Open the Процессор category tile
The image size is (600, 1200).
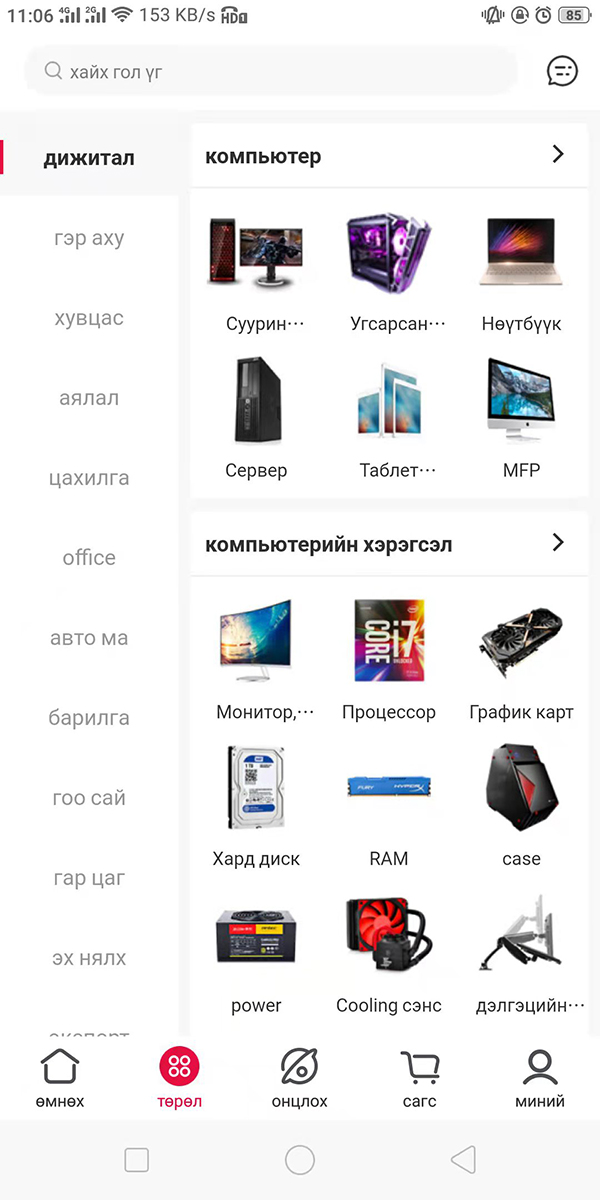click(x=389, y=658)
